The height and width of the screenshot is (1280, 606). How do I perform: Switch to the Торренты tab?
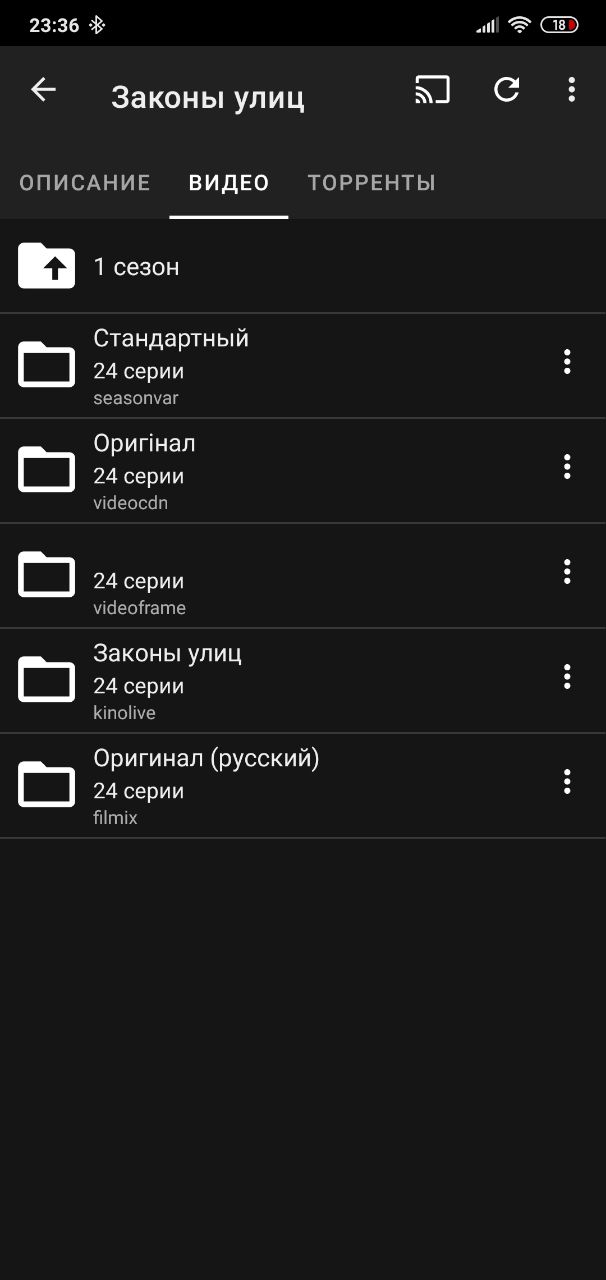(x=371, y=183)
